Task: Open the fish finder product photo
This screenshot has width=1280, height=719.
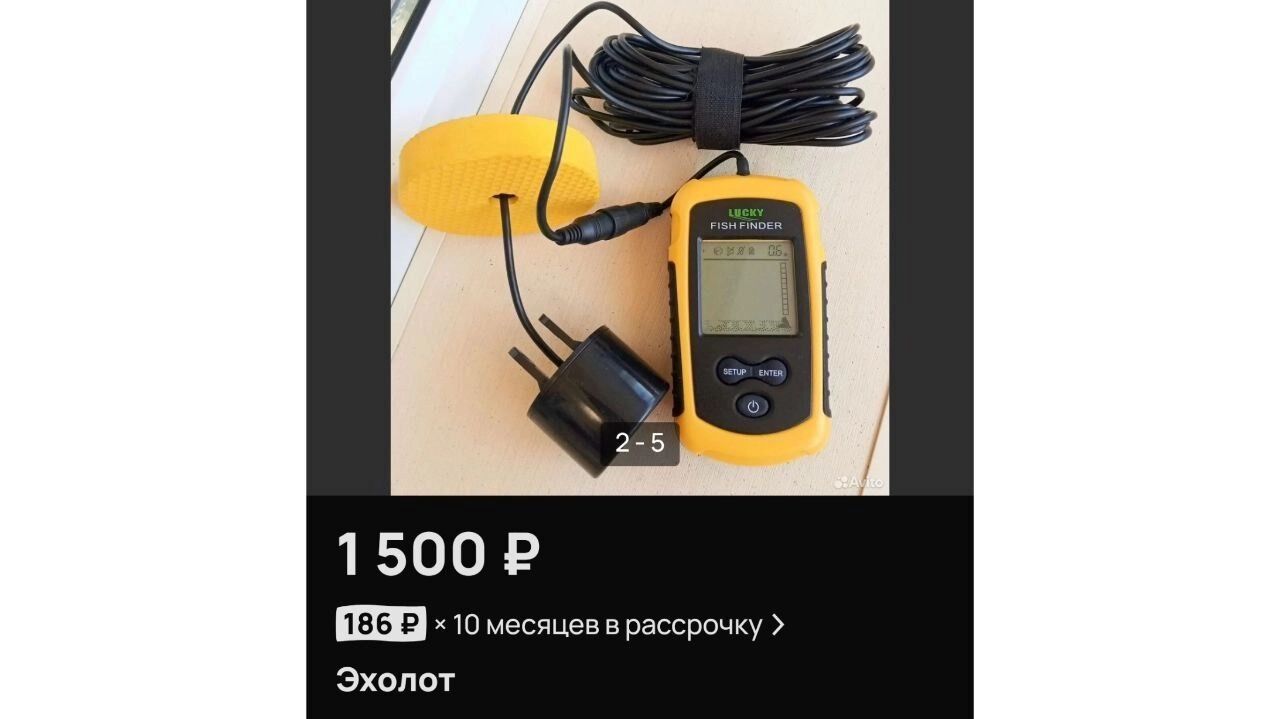Action: 640,247
